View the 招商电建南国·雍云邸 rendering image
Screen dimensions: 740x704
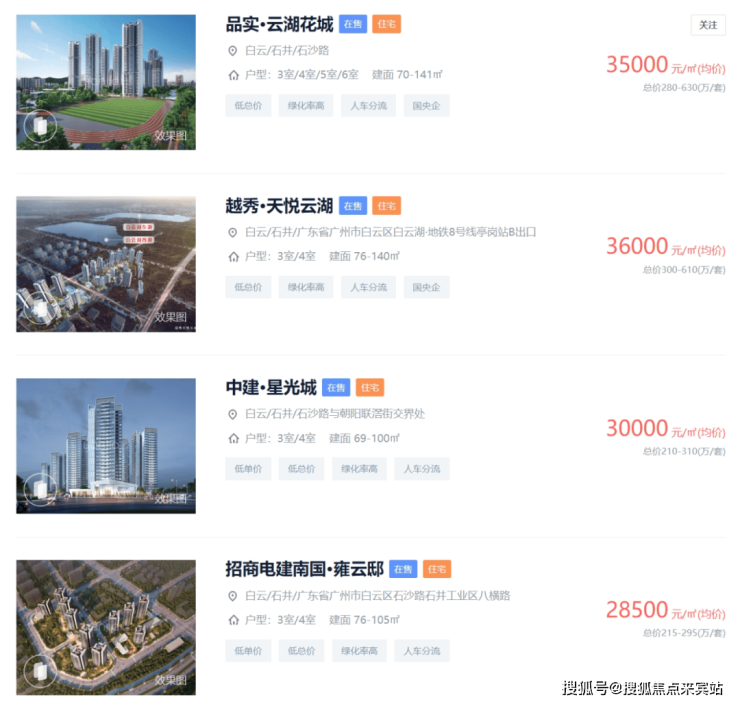106,627
